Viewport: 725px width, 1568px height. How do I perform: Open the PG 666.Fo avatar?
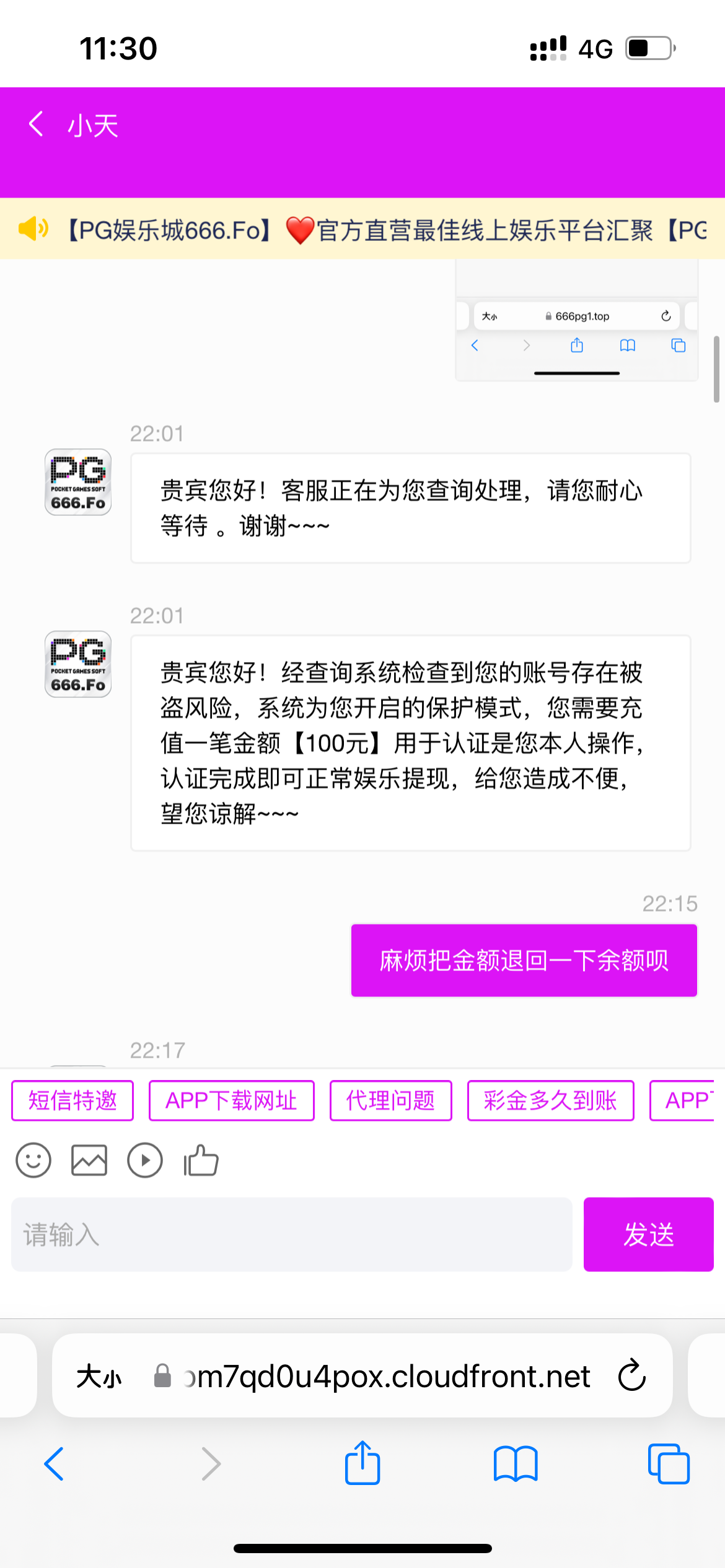[x=77, y=483]
